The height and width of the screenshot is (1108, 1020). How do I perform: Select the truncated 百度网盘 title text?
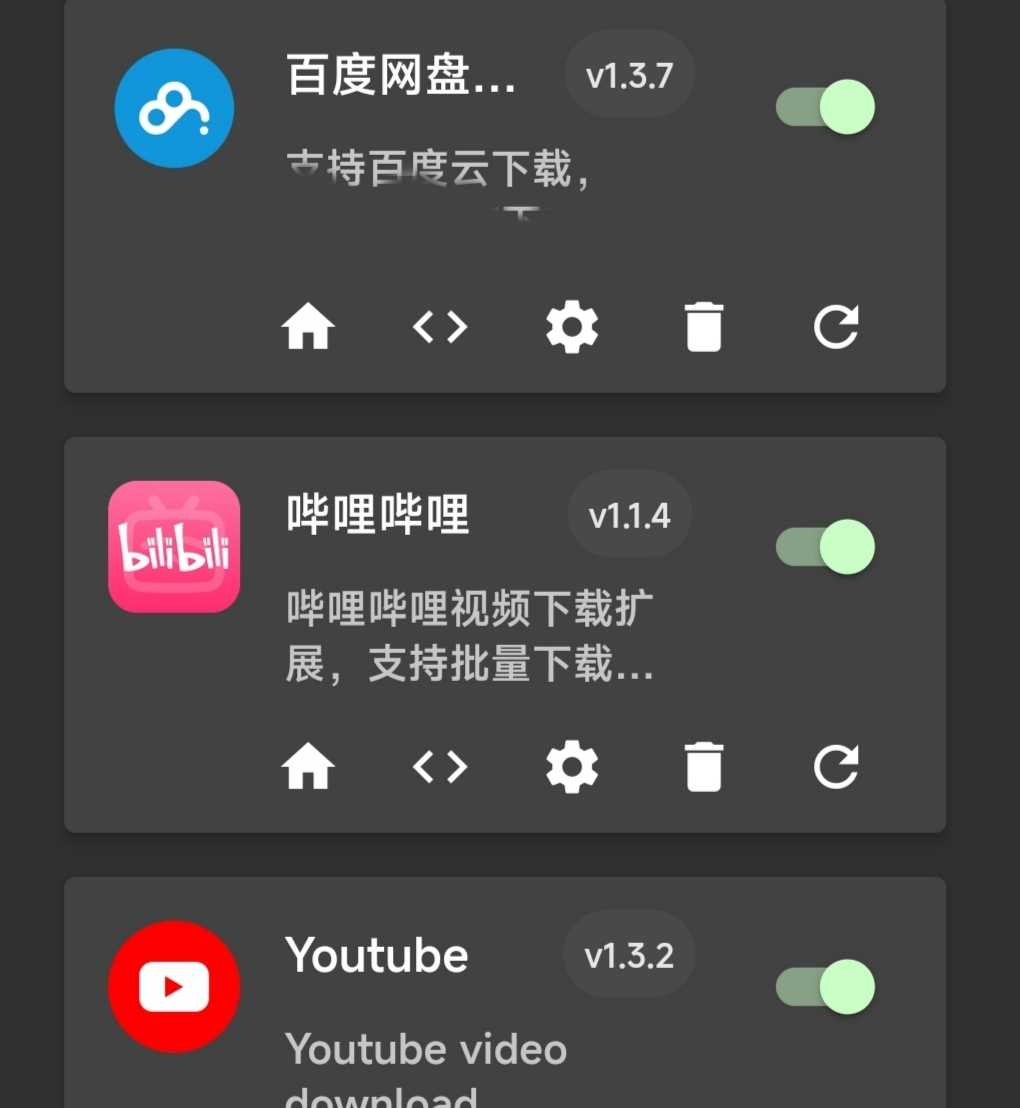400,80
